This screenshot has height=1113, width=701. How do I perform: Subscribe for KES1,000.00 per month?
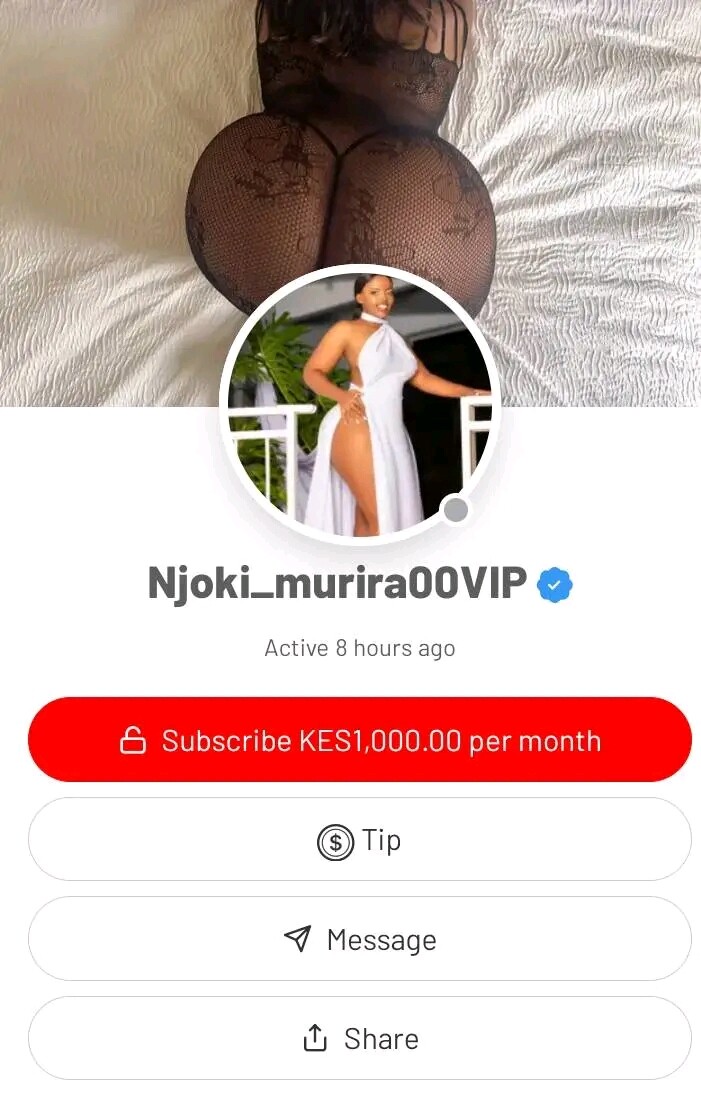(x=360, y=740)
